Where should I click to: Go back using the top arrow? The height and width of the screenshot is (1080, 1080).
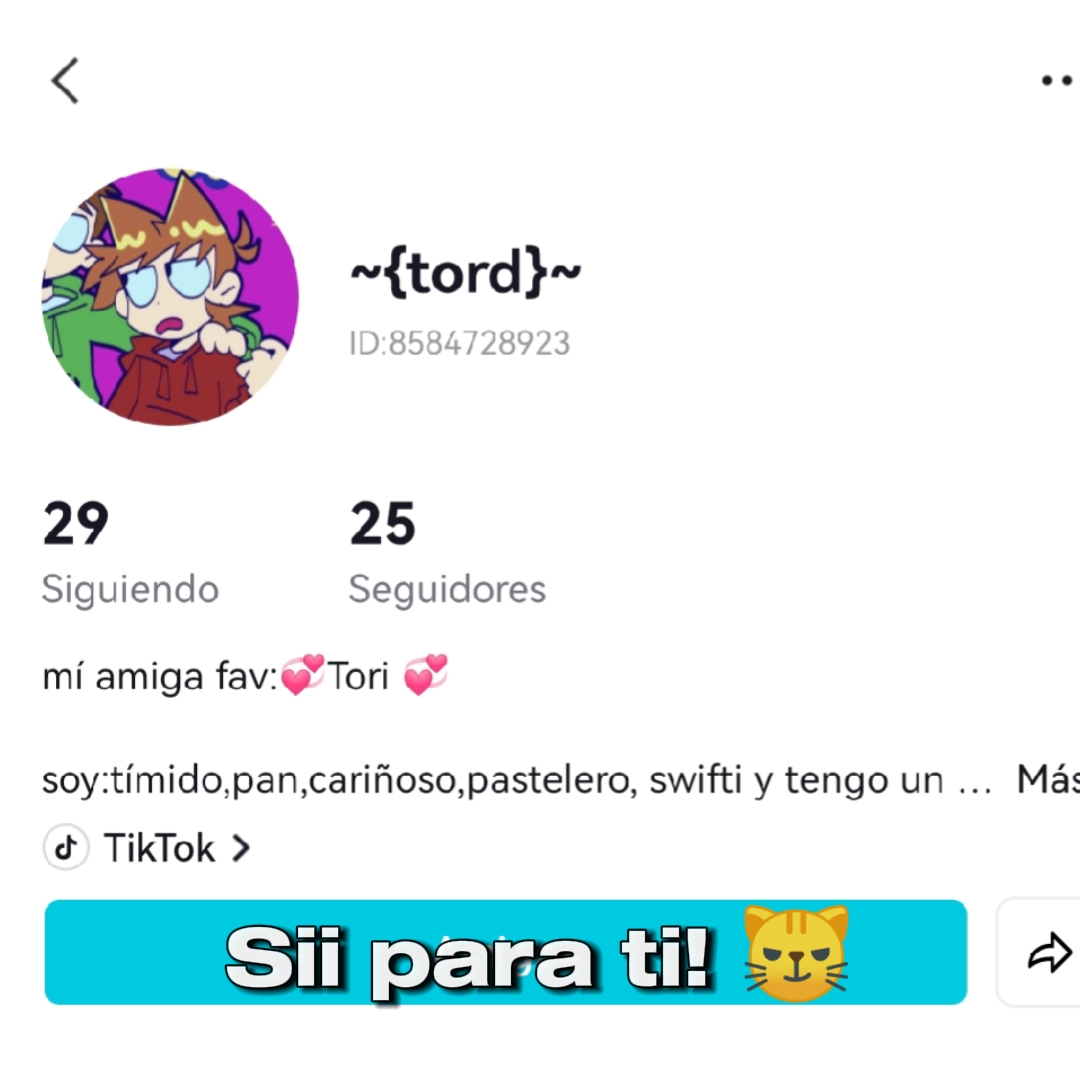[x=66, y=81]
